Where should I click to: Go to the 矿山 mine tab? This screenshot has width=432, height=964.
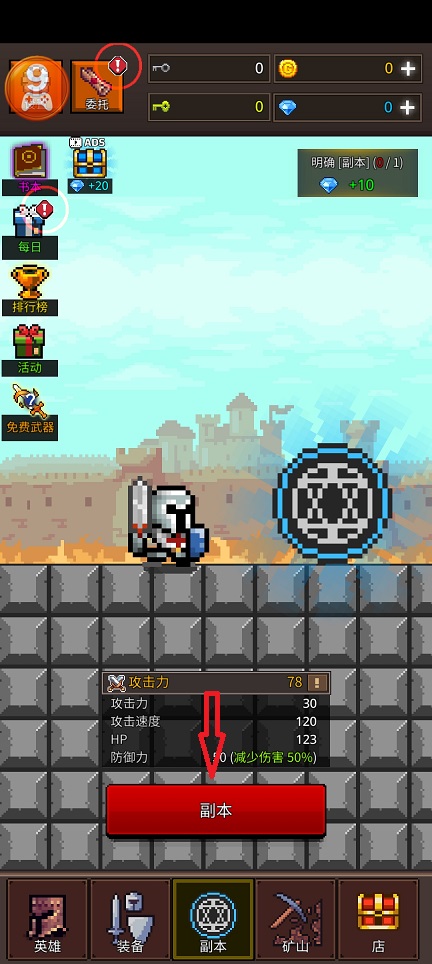(x=296, y=919)
